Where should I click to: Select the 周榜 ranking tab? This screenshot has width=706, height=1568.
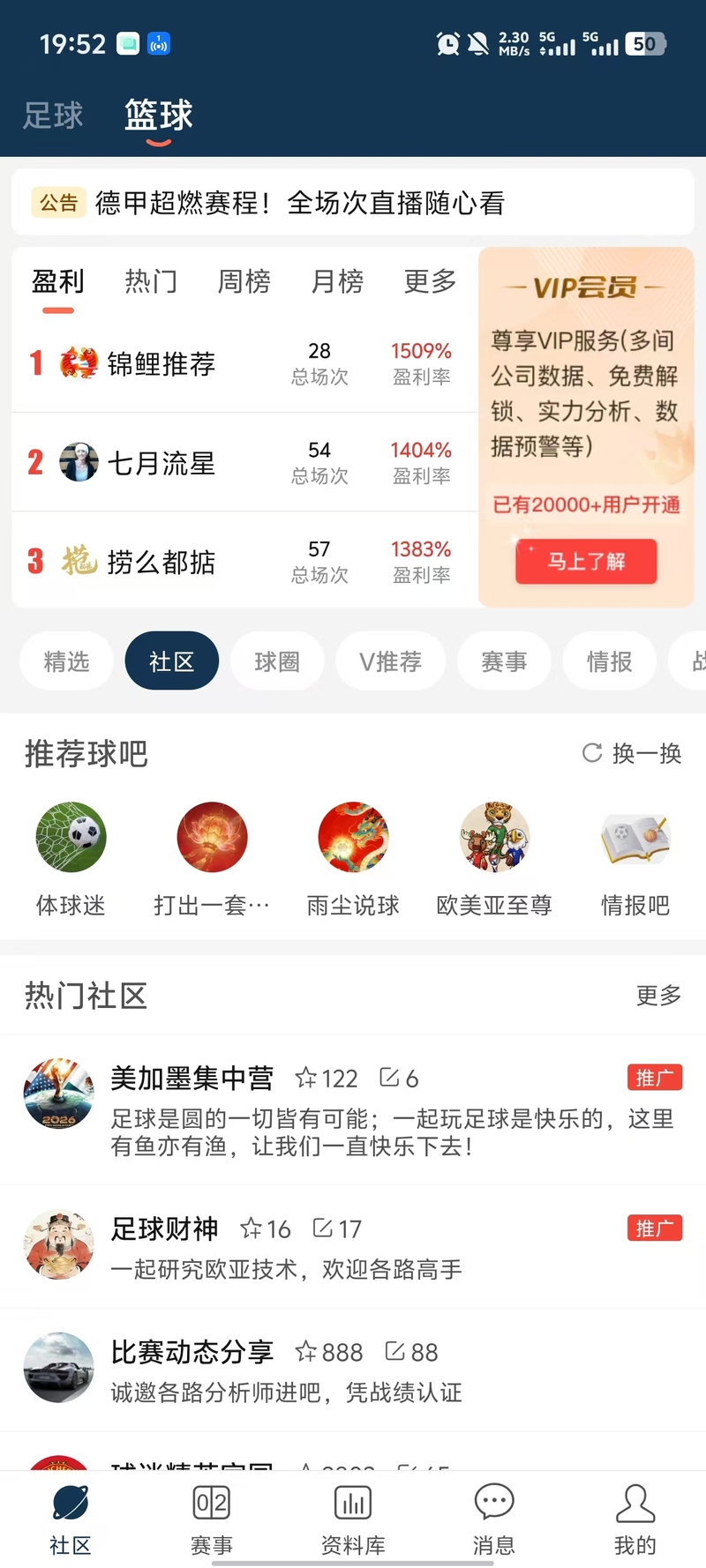click(x=244, y=282)
